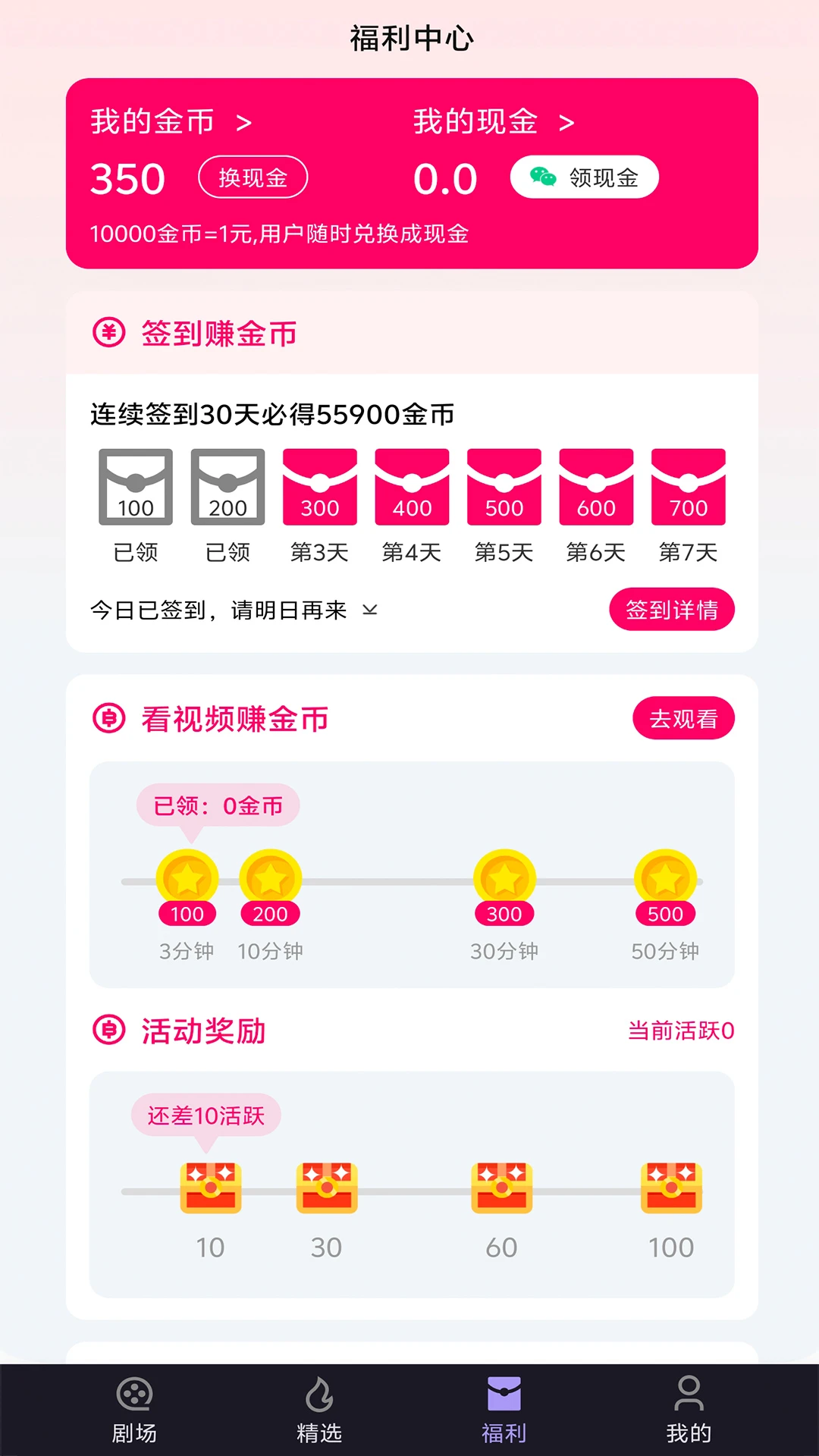Open 我的金币 details

point(171,122)
